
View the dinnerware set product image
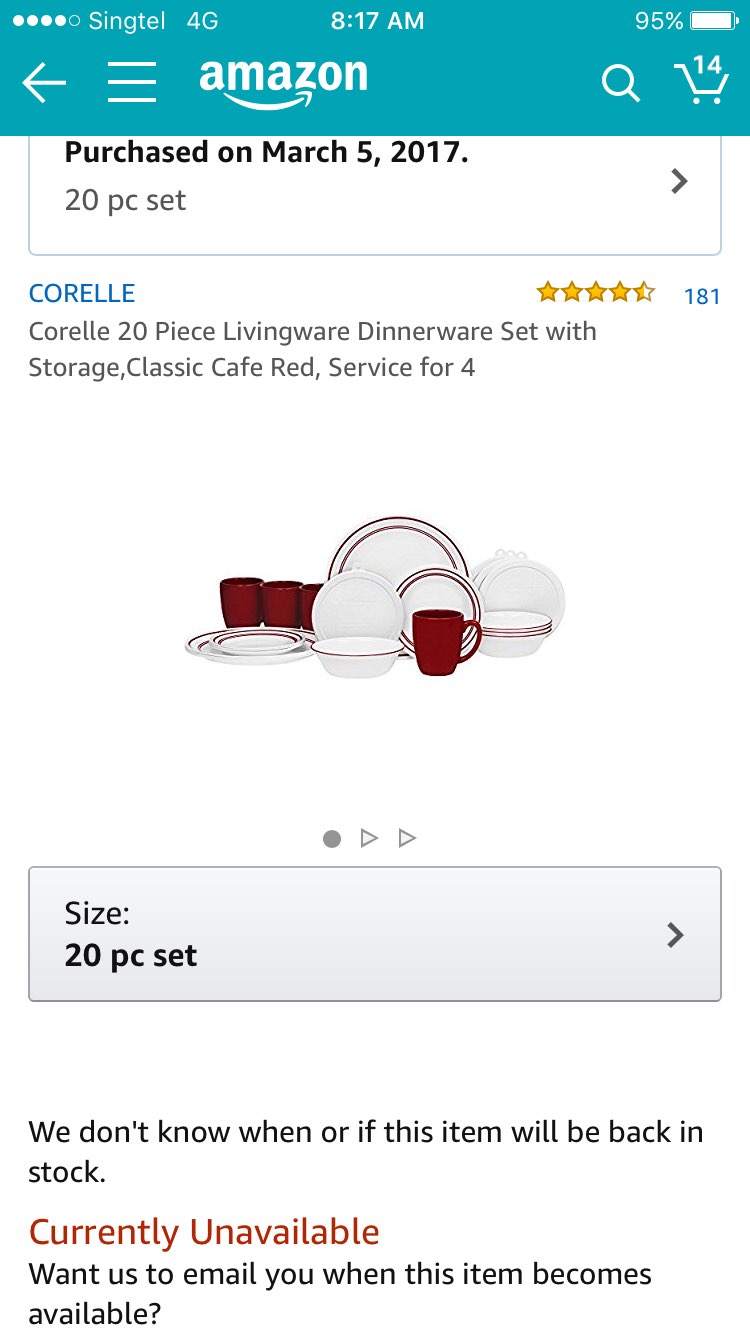[x=375, y=600]
